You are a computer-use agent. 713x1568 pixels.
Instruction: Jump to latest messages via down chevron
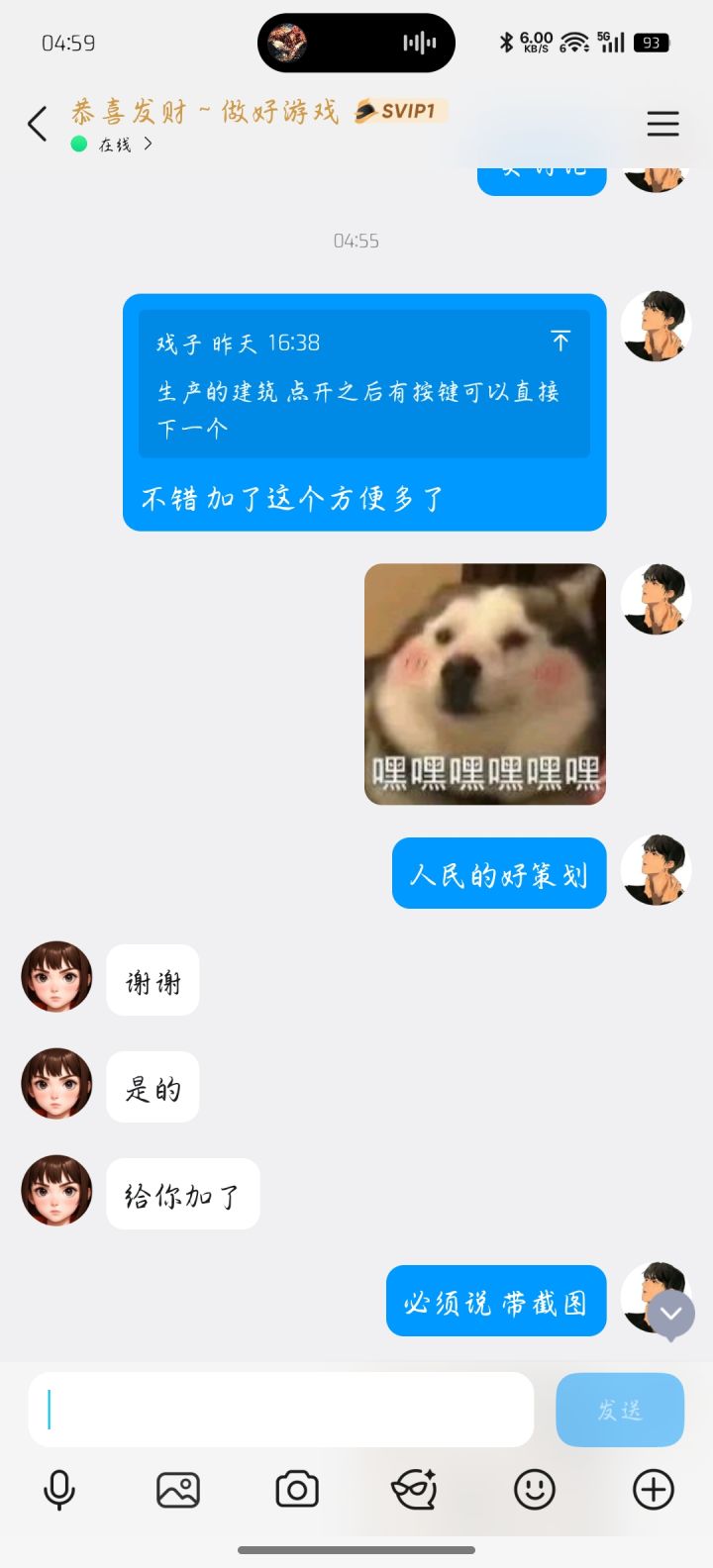pos(670,1315)
